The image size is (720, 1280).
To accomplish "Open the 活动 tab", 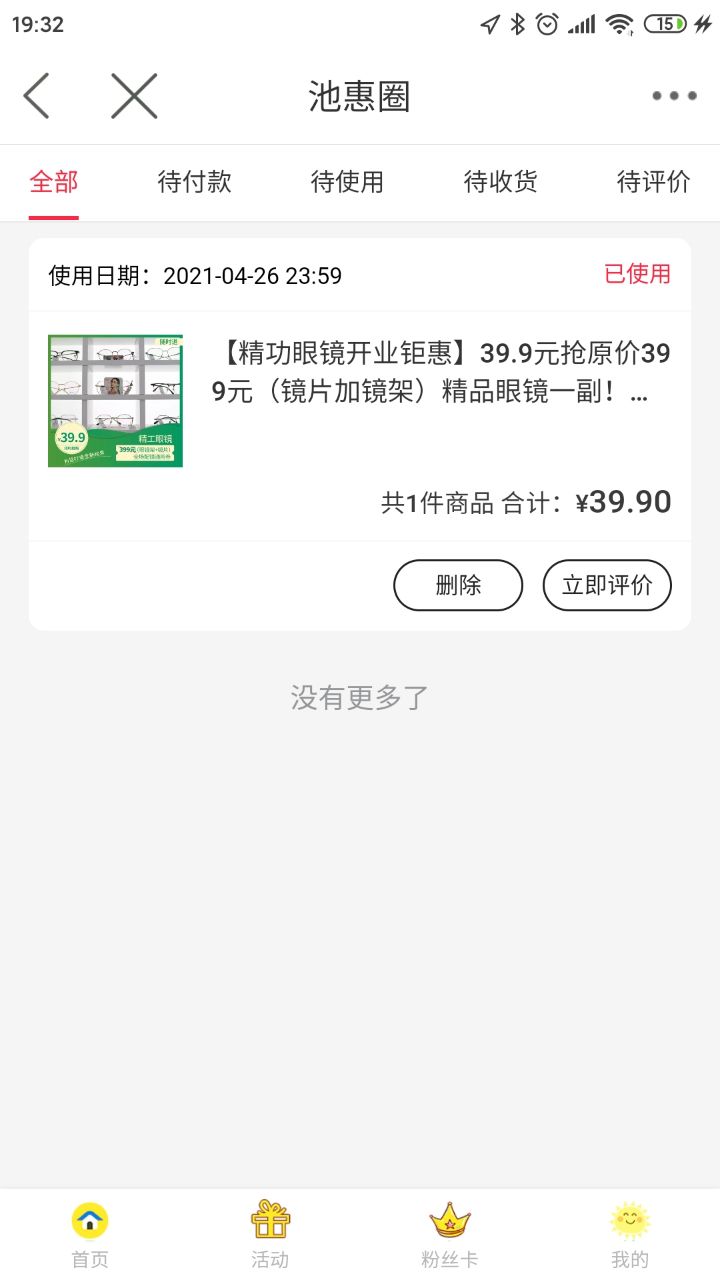I will click(x=270, y=1234).
